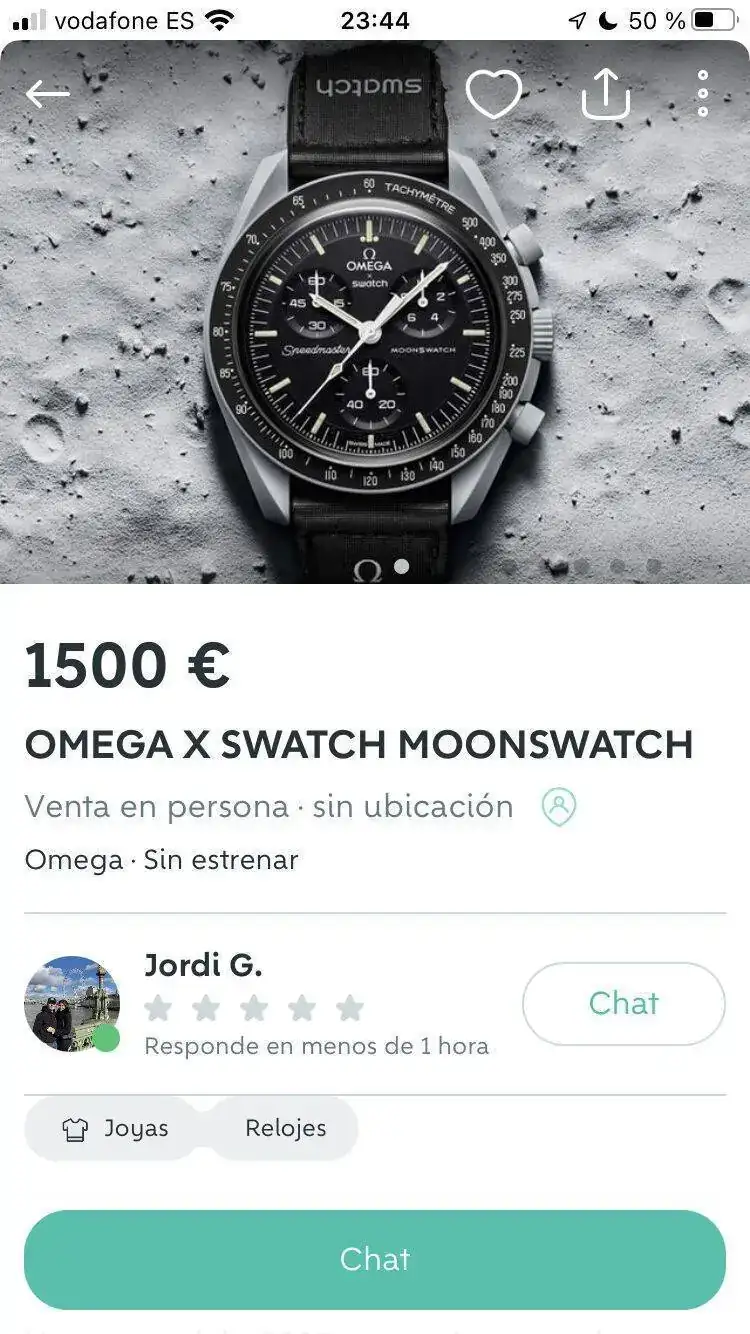Go back using the arrow icon

point(47,94)
